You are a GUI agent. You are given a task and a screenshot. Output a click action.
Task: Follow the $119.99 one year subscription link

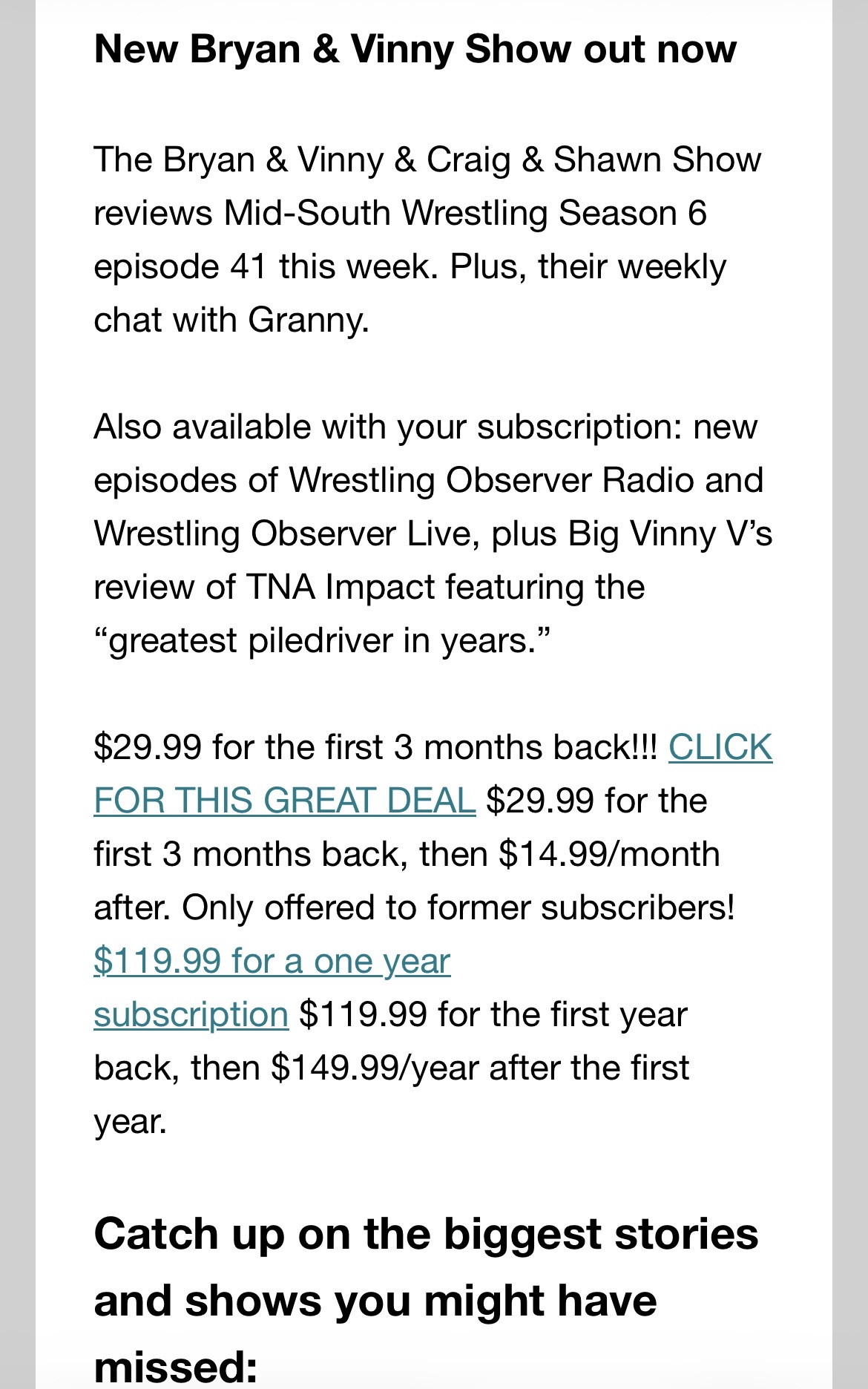pyautogui.click(x=272, y=962)
